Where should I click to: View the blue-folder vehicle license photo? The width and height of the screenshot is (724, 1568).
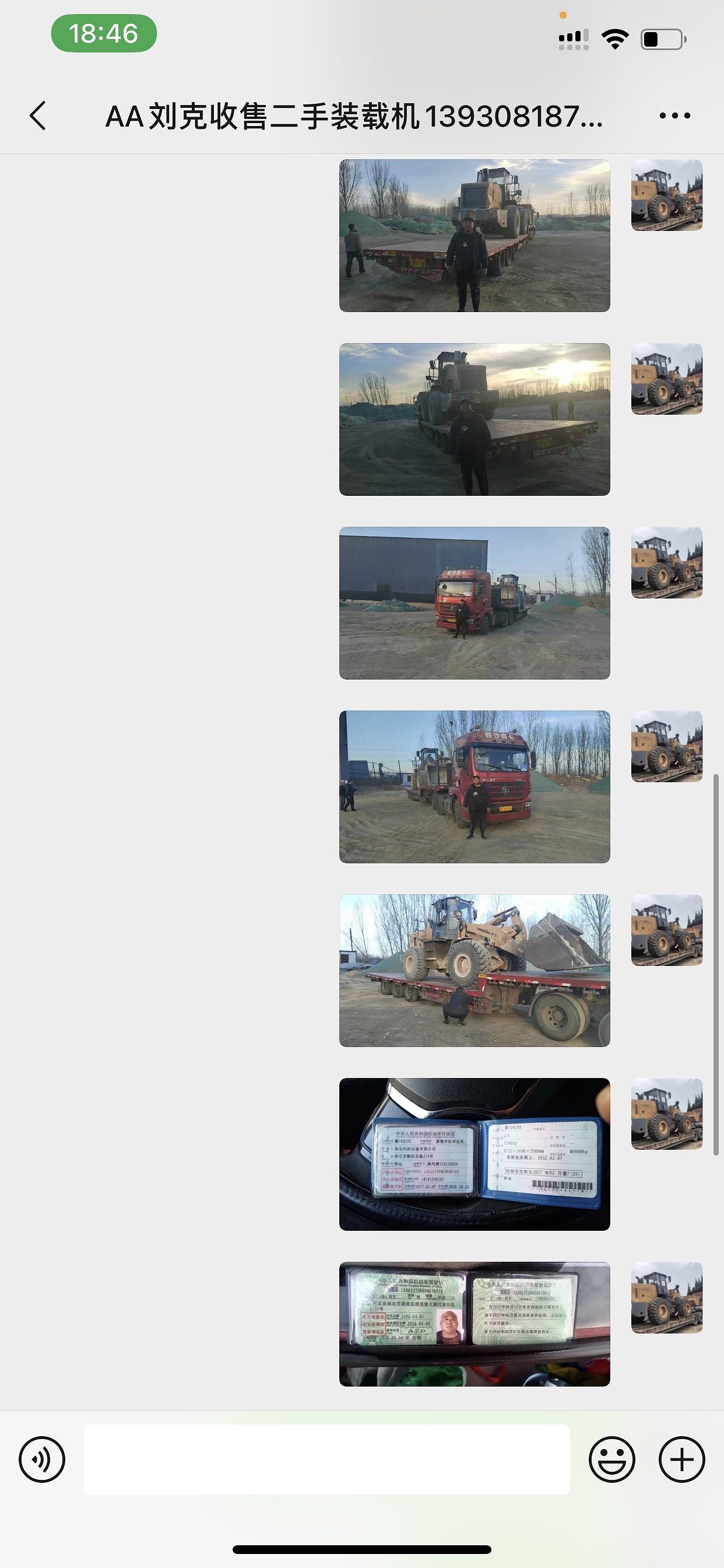[475, 1154]
